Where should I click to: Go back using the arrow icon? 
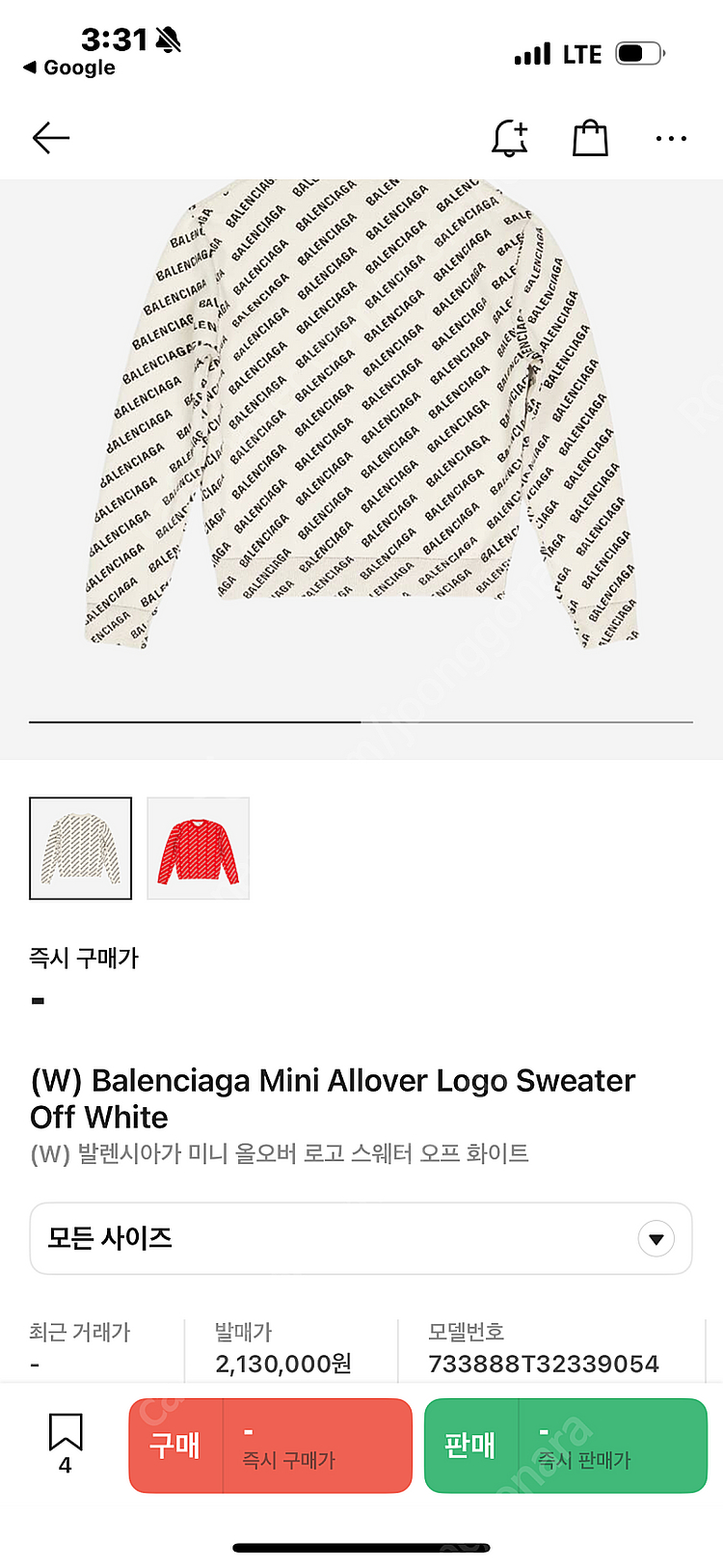pyautogui.click(x=50, y=138)
